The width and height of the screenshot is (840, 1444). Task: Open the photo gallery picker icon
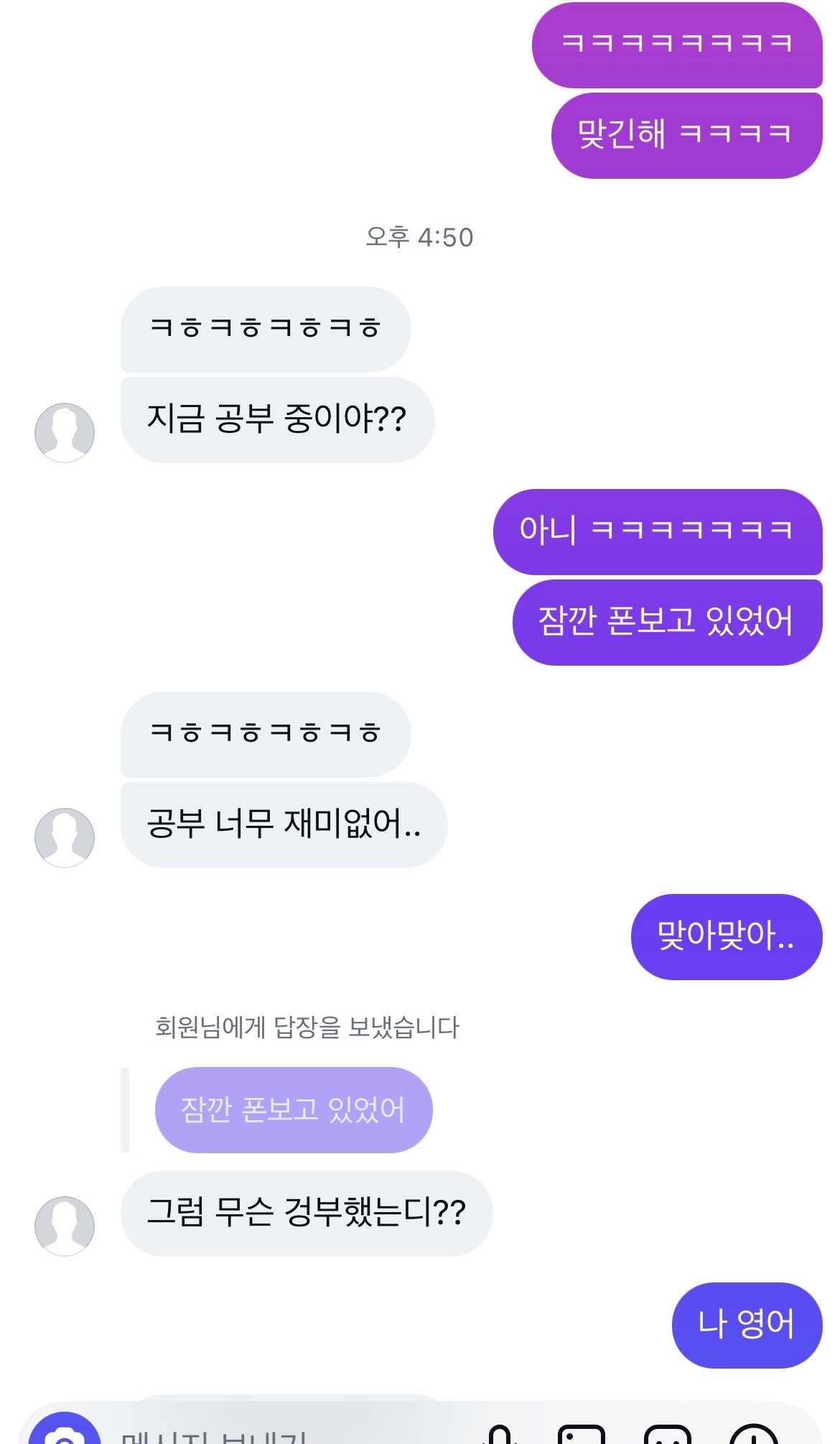[x=582, y=1435]
